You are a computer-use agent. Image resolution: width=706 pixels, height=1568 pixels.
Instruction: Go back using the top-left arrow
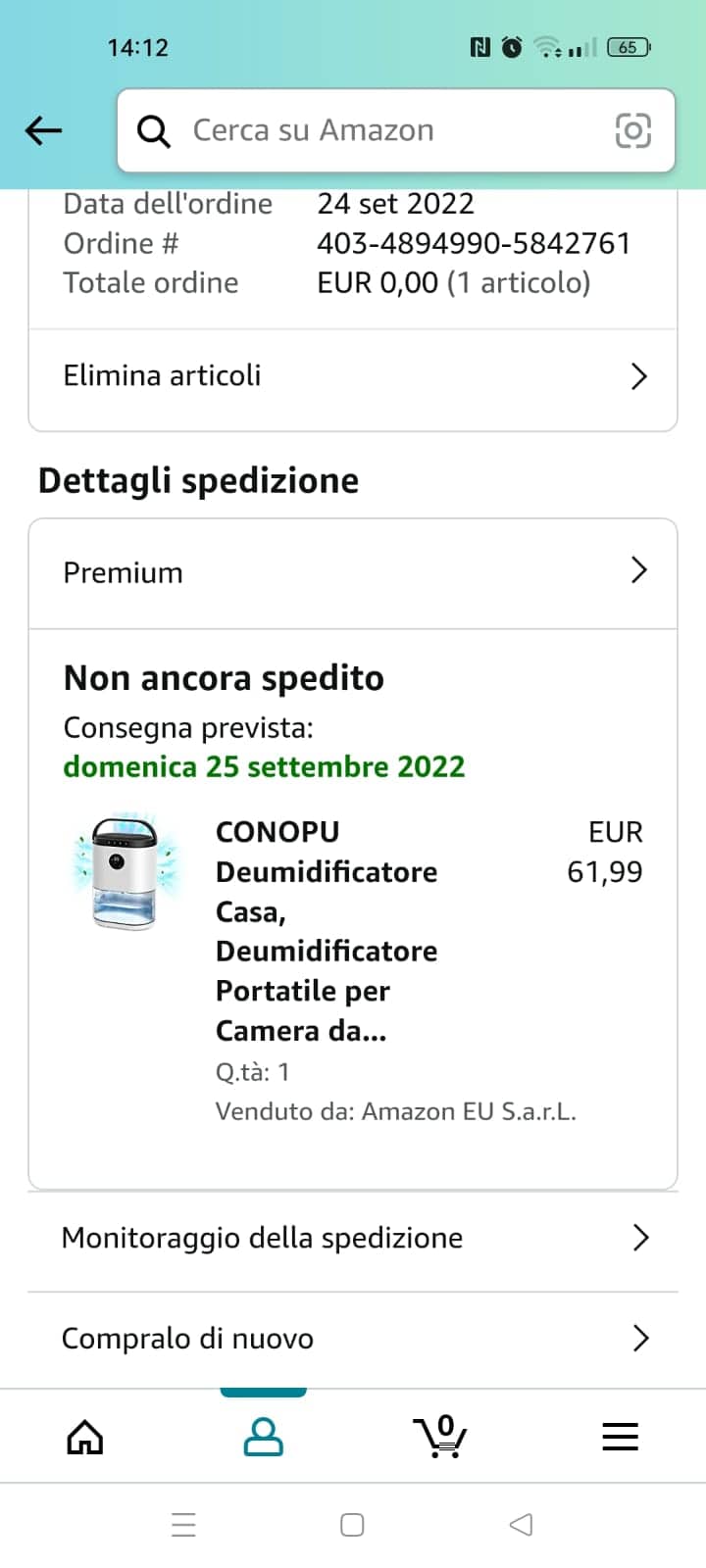coord(43,130)
